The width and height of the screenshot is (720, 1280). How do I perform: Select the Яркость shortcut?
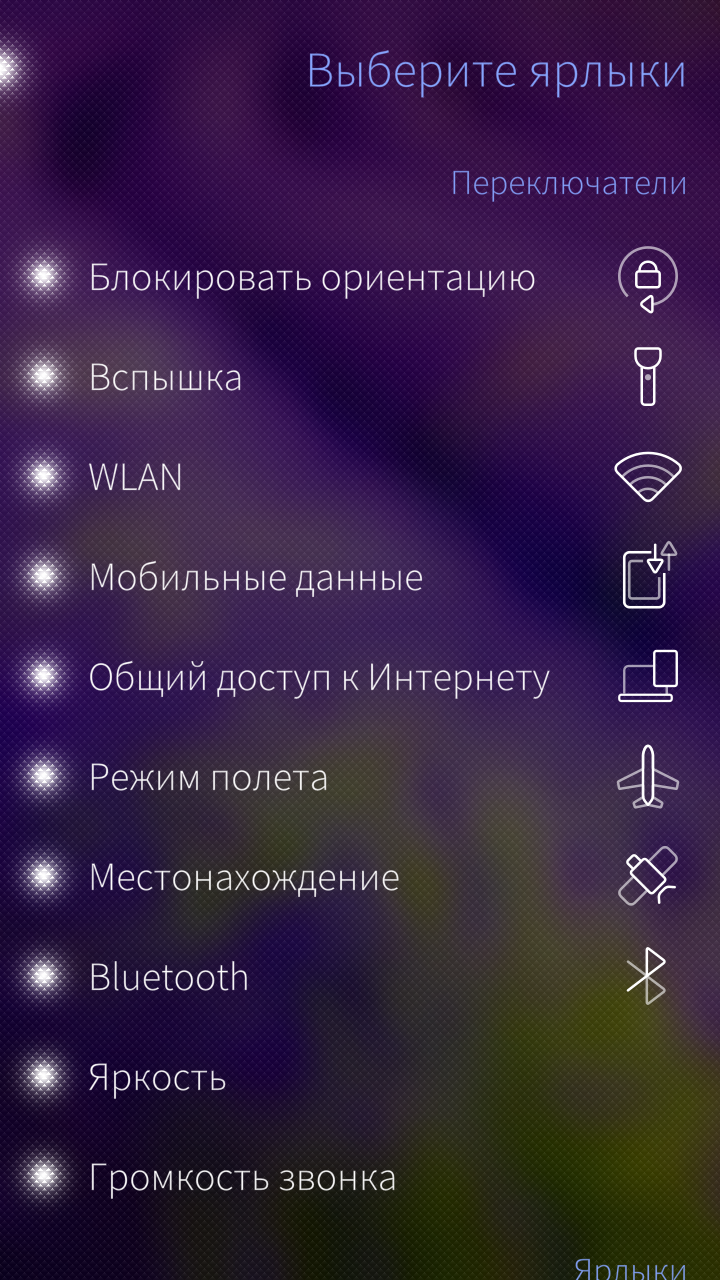pos(360,1078)
